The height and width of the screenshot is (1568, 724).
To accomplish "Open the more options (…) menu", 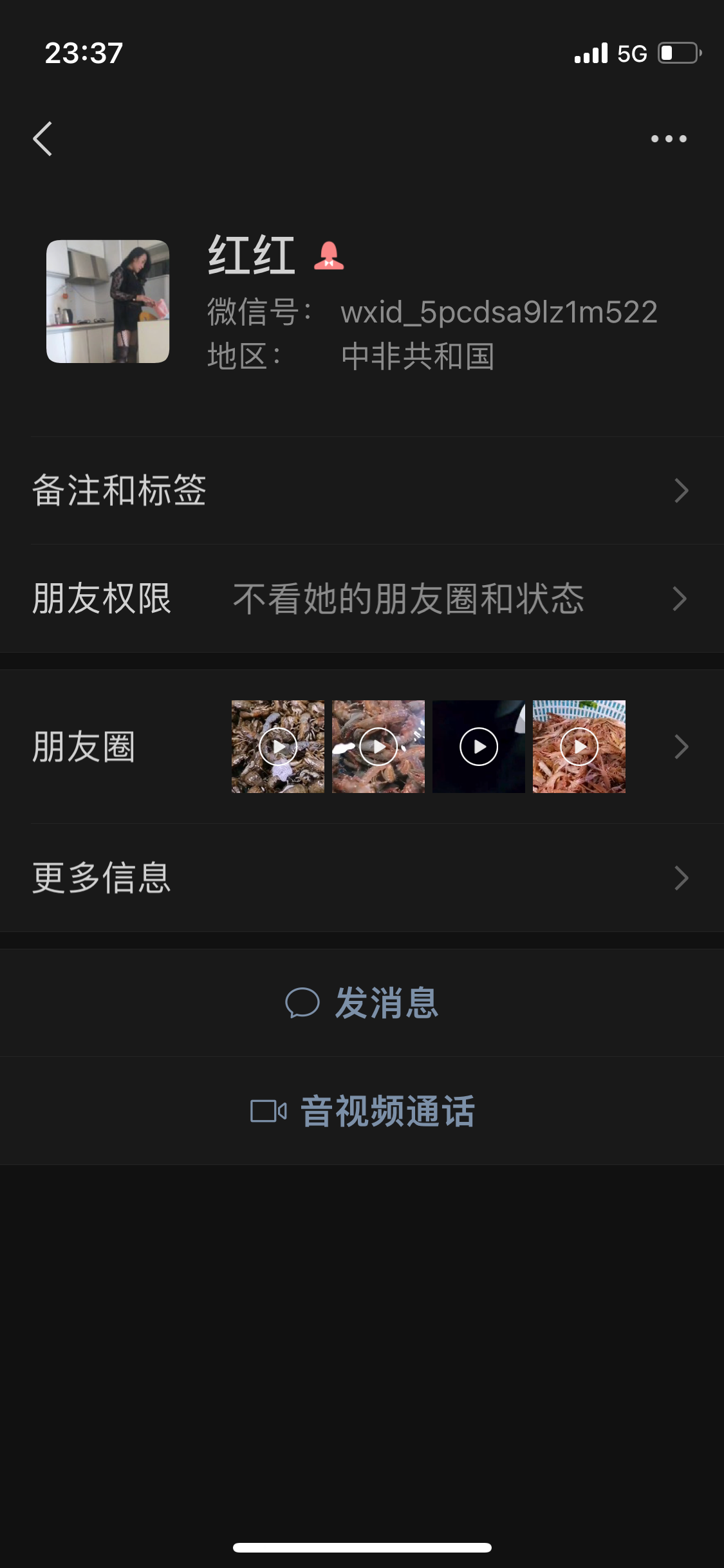I will pyautogui.click(x=669, y=137).
